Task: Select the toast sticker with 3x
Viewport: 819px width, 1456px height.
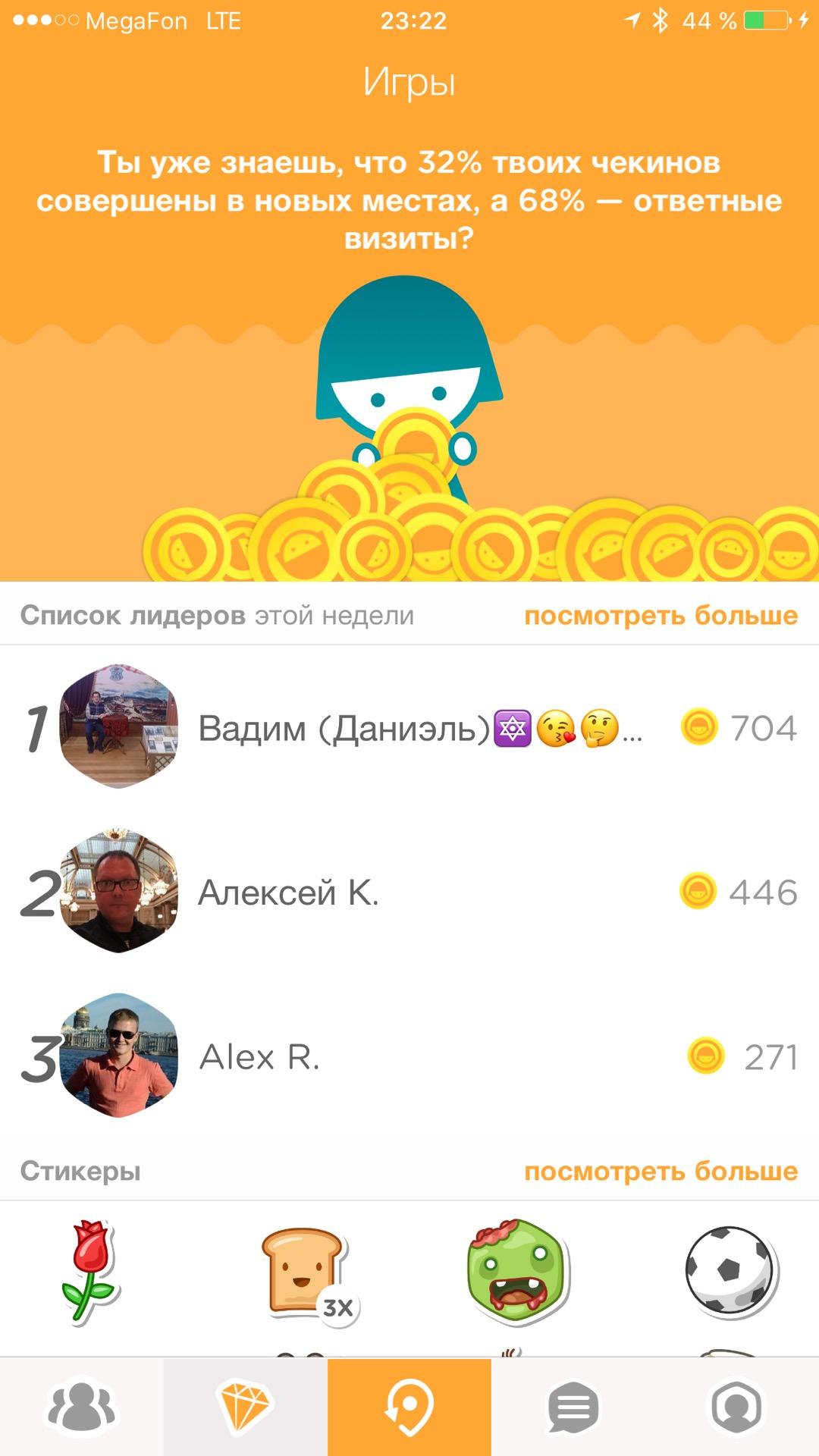Action: (305, 1272)
